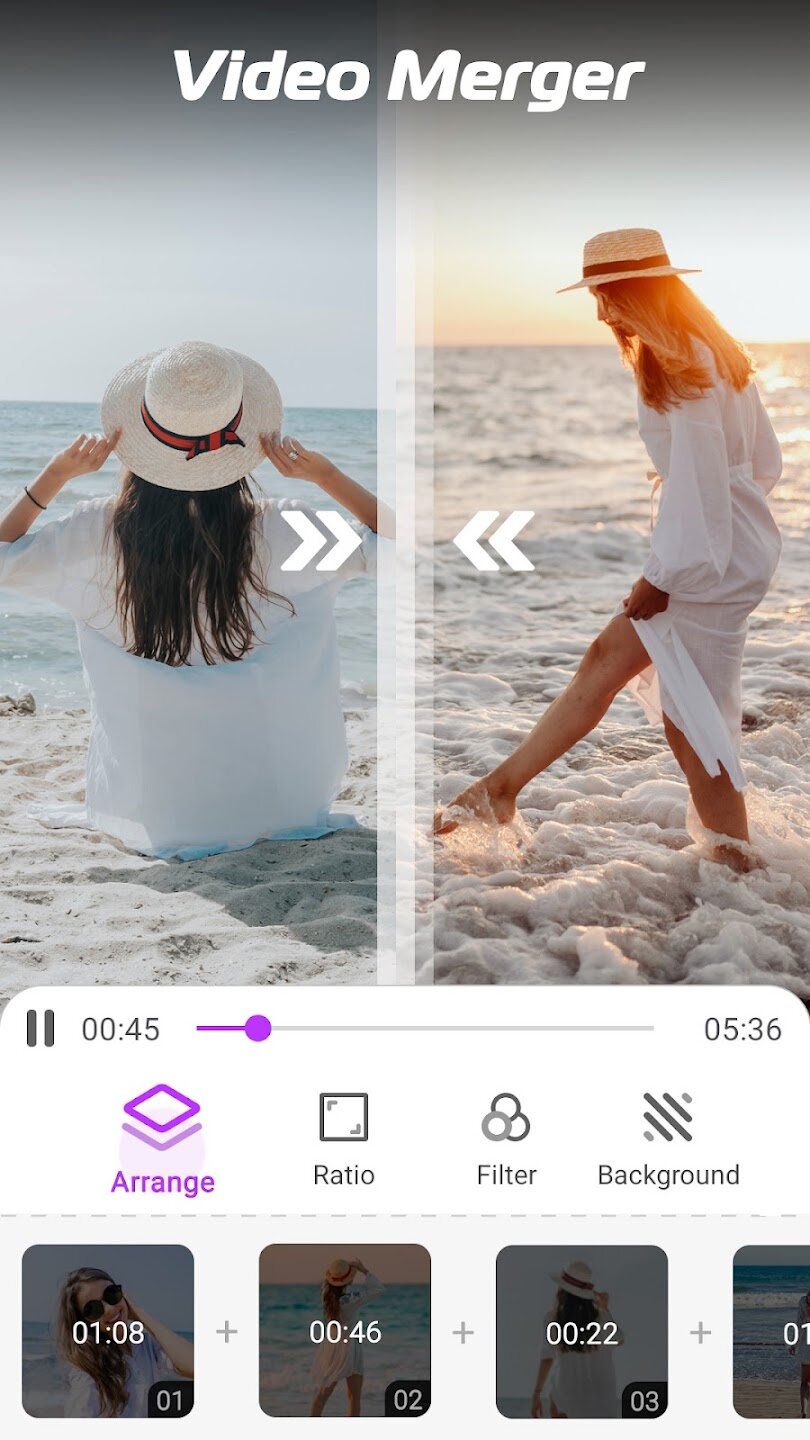Select clip 02 lasting 00:46
Viewport: 810px width, 1440px height.
(x=345, y=1331)
